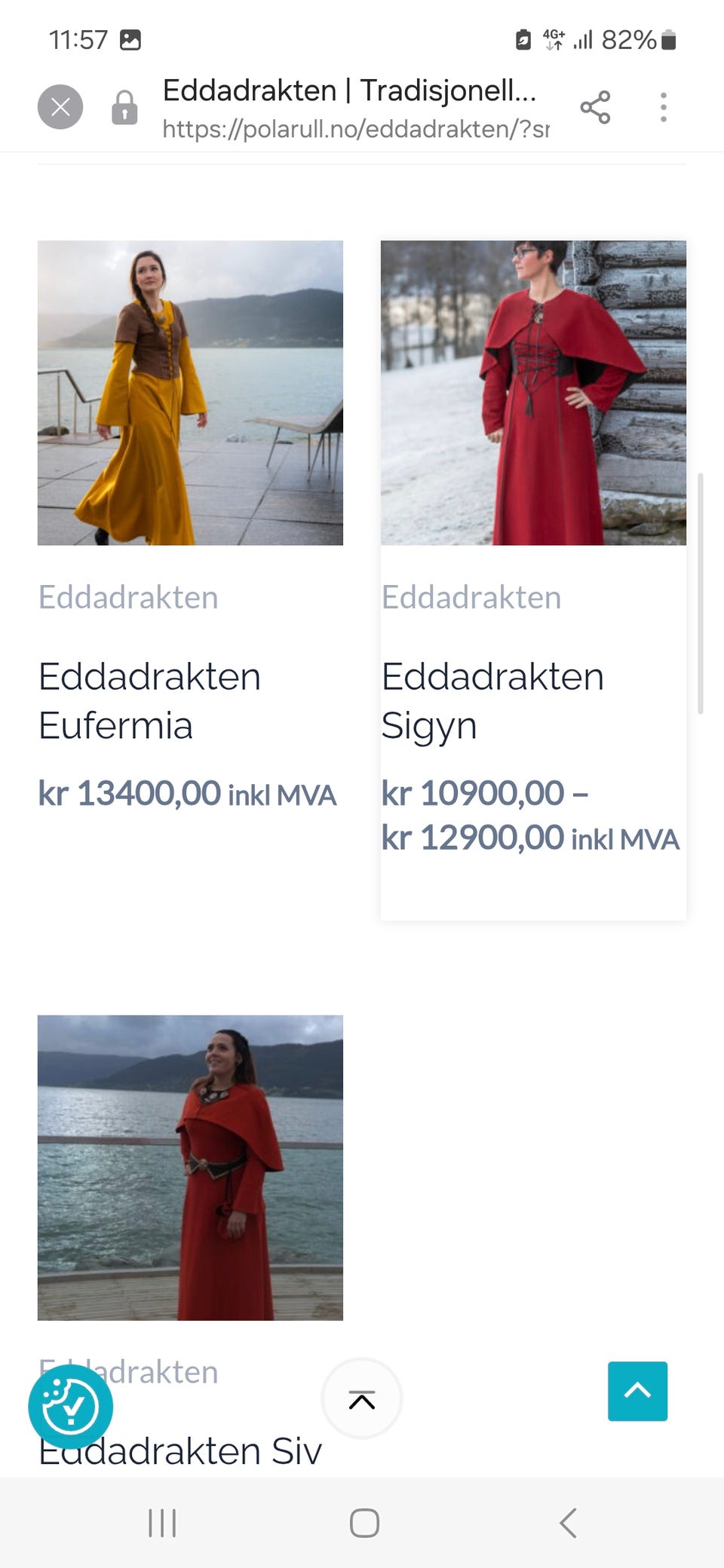Close the current browser tab
Screen dimensions: 724x1568
[60, 107]
